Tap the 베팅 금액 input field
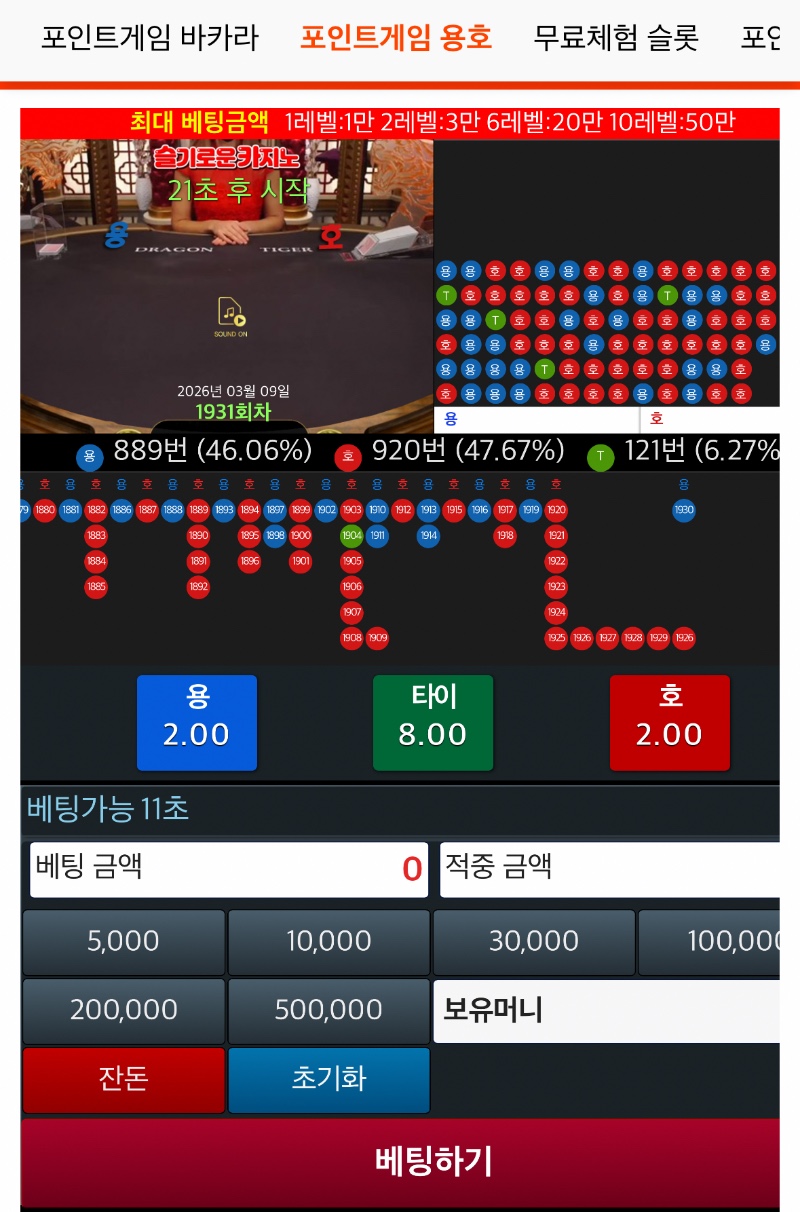Image resolution: width=800 pixels, height=1212 pixels. (x=228, y=869)
